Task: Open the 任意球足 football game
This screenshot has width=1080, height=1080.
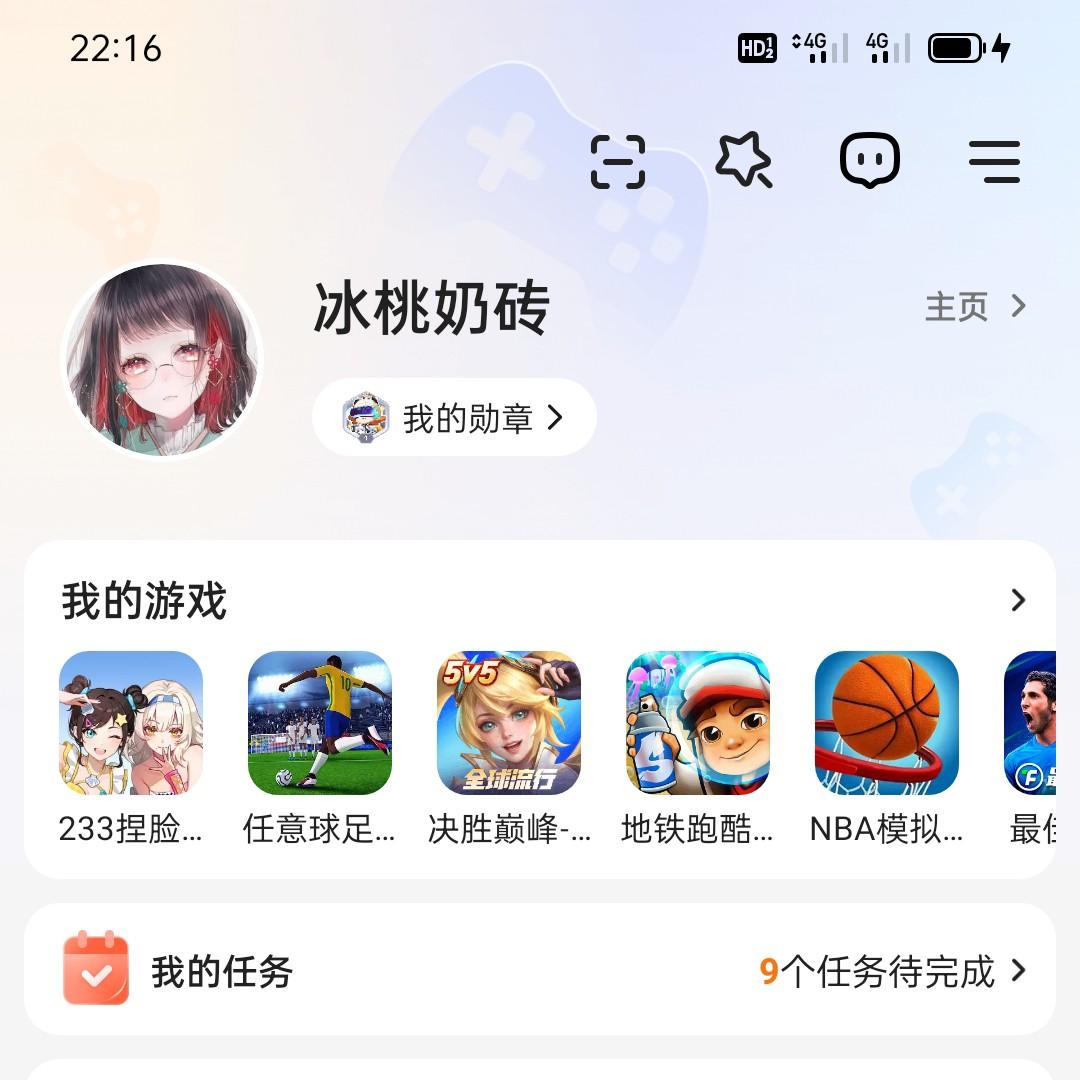Action: [320, 723]
